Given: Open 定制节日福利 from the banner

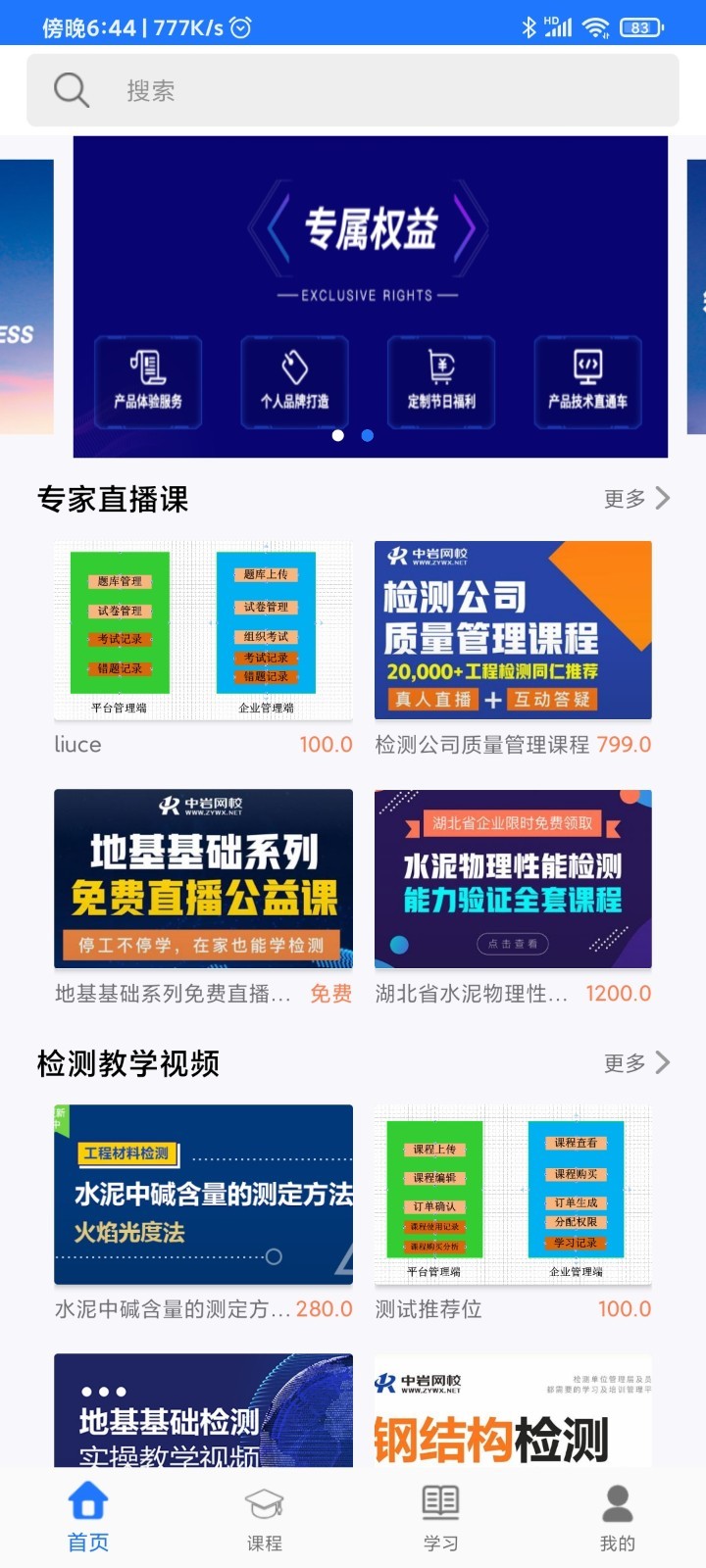Looking at the screenshot, I should (x=440, y=382).
